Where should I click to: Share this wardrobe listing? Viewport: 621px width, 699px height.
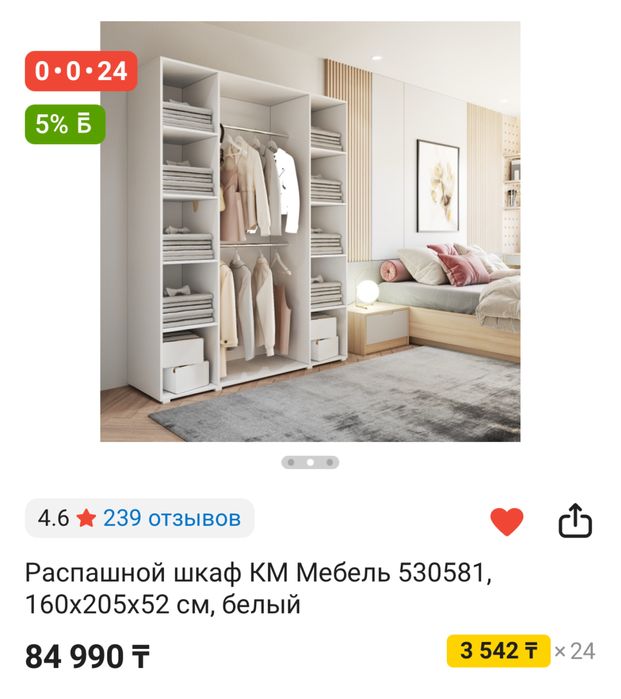tap(575, 521)
